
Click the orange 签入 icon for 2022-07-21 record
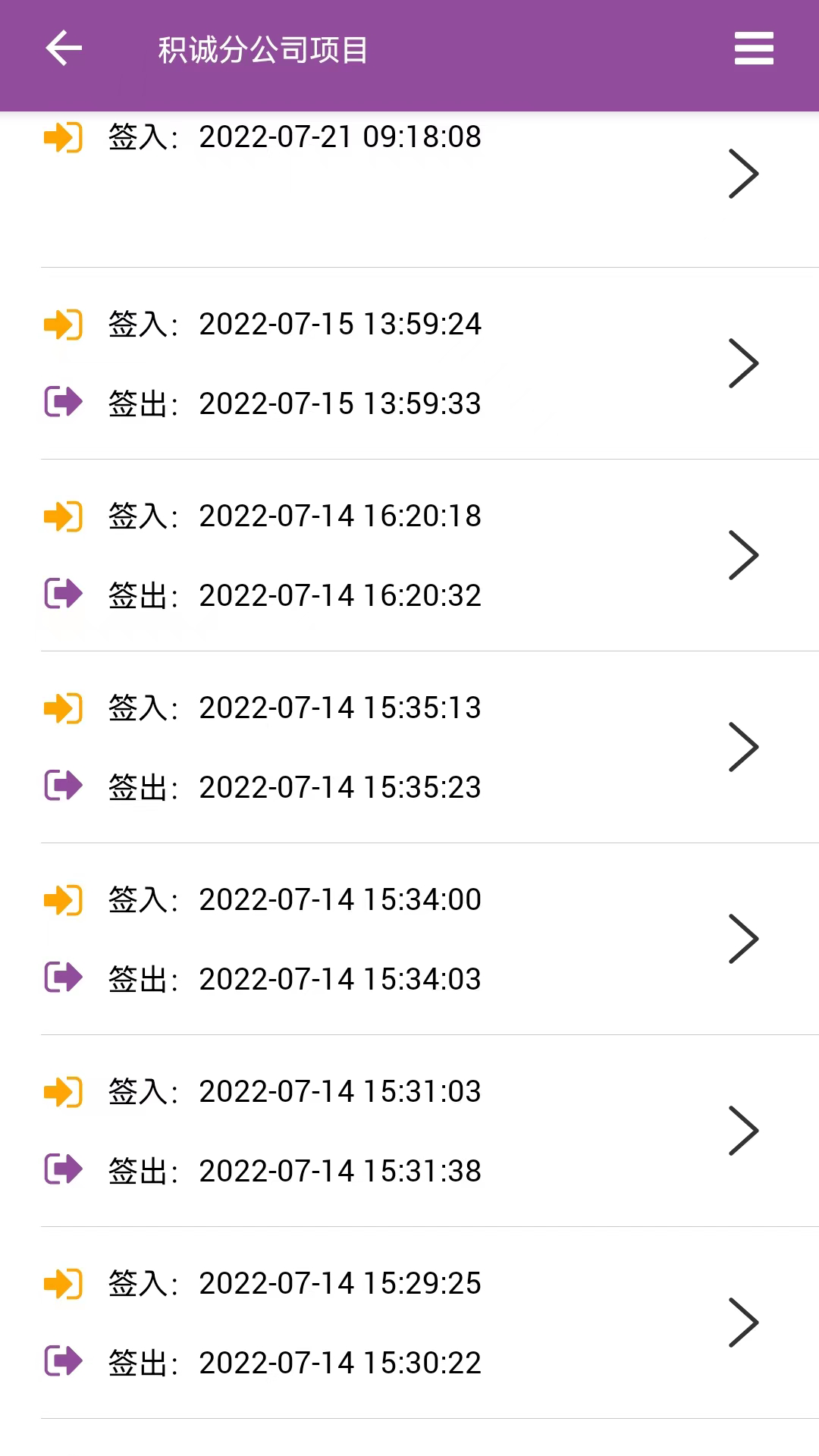63,138
